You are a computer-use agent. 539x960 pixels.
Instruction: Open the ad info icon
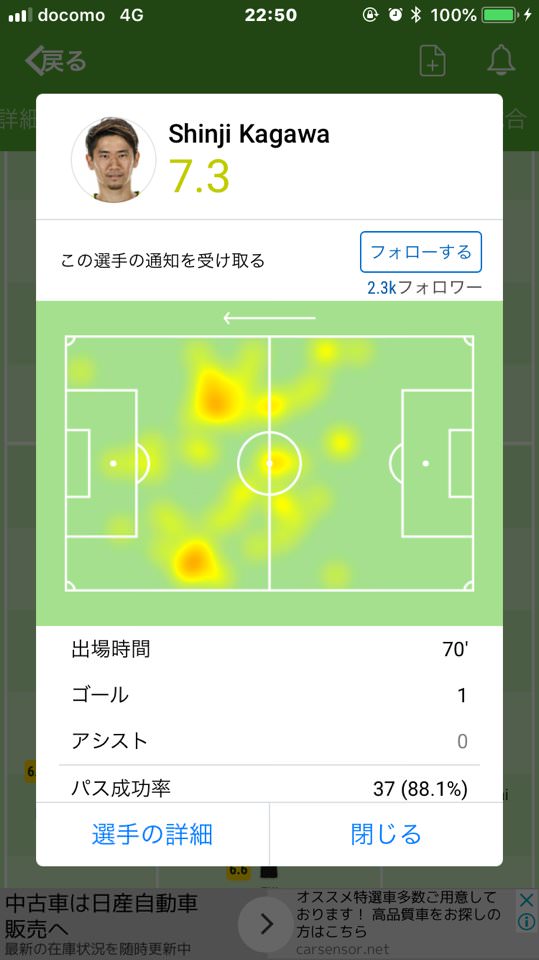click(526, 921)
